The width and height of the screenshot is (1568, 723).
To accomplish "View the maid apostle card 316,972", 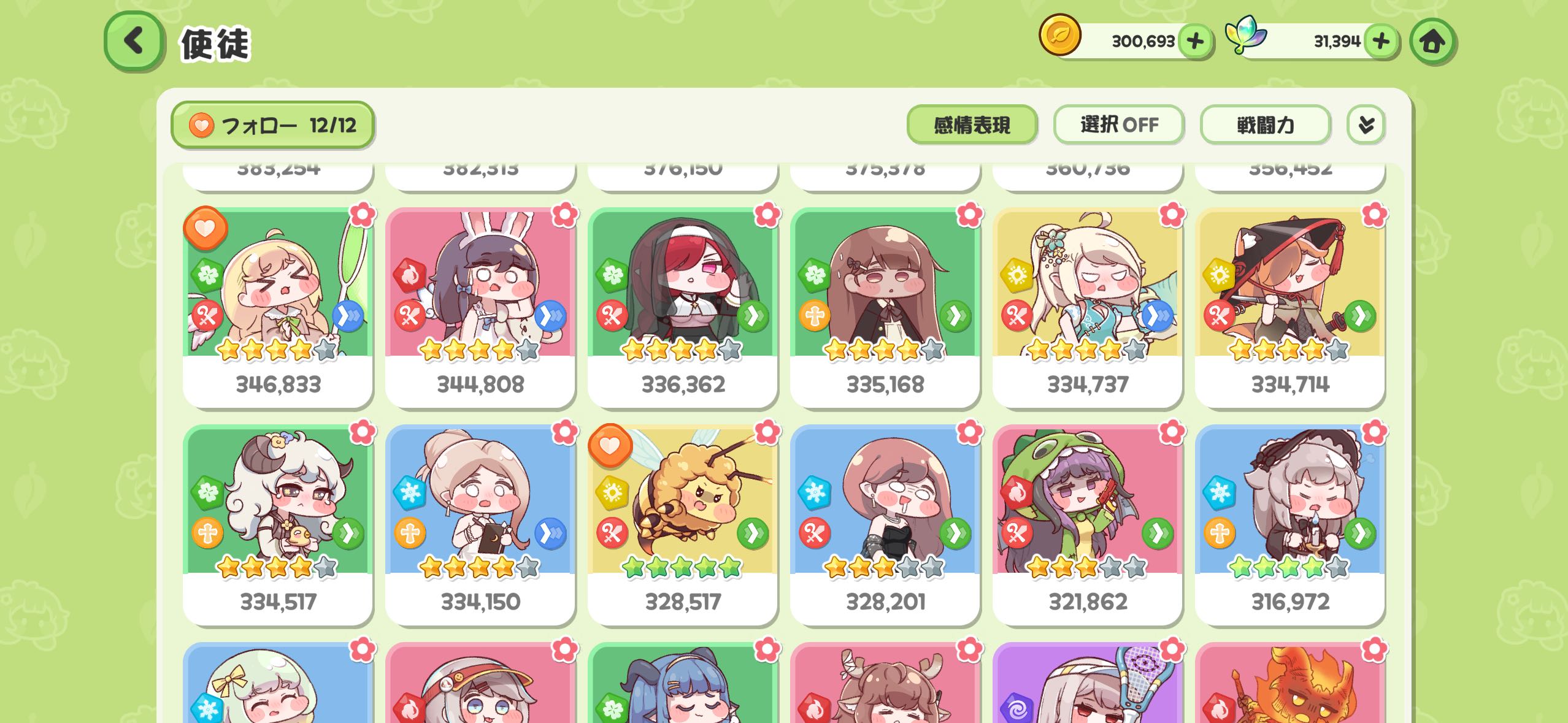I will point(1290,524).
